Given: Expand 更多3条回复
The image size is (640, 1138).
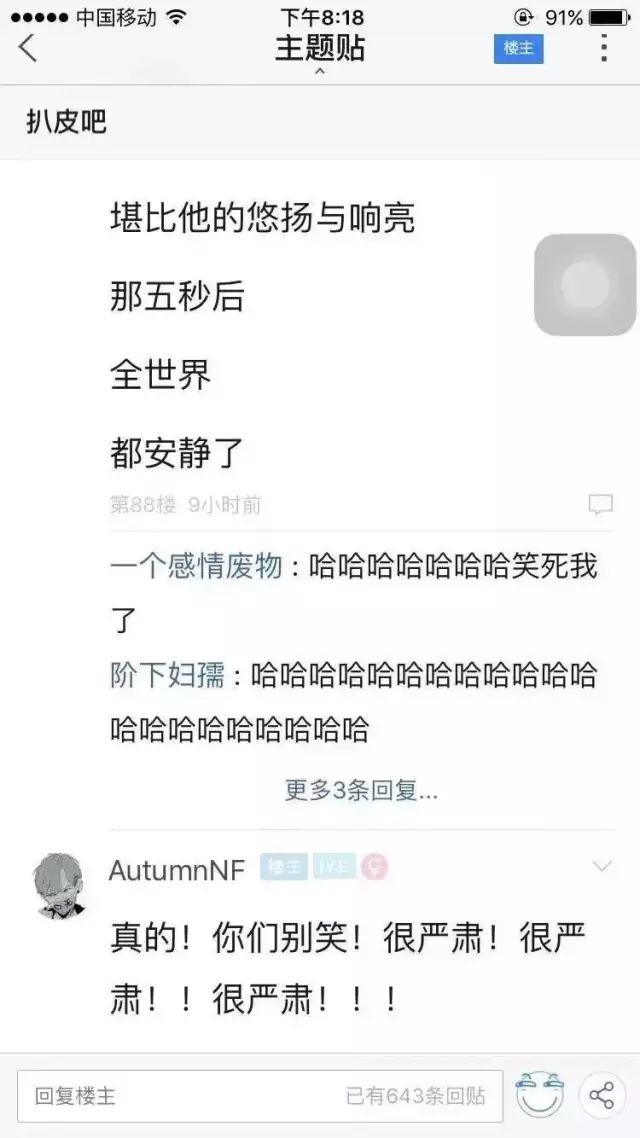Looking at the screenshot, I should pyautogui.click(x=361, y=791).
